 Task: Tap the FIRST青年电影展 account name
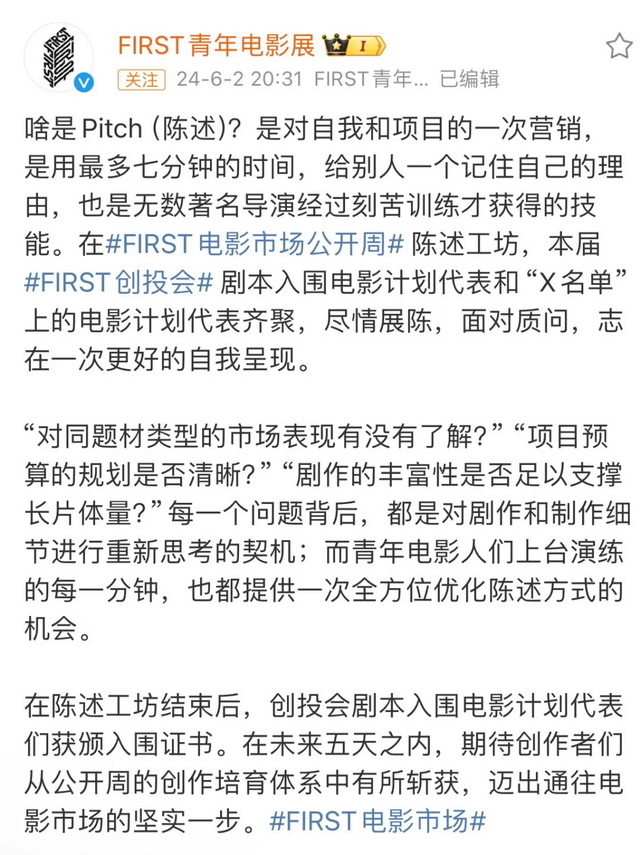[x=217, y=44]
